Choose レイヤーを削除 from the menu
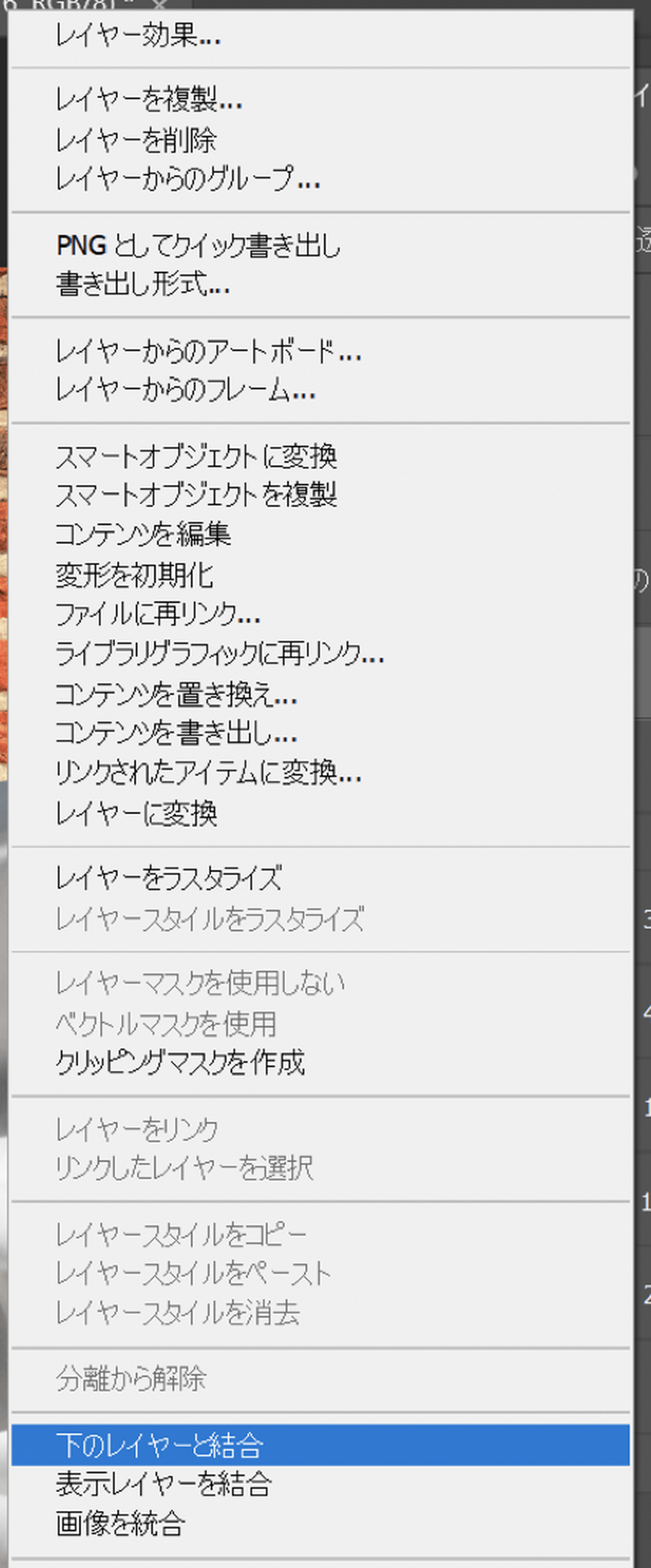651x1568 pixels. pos(136,140)
